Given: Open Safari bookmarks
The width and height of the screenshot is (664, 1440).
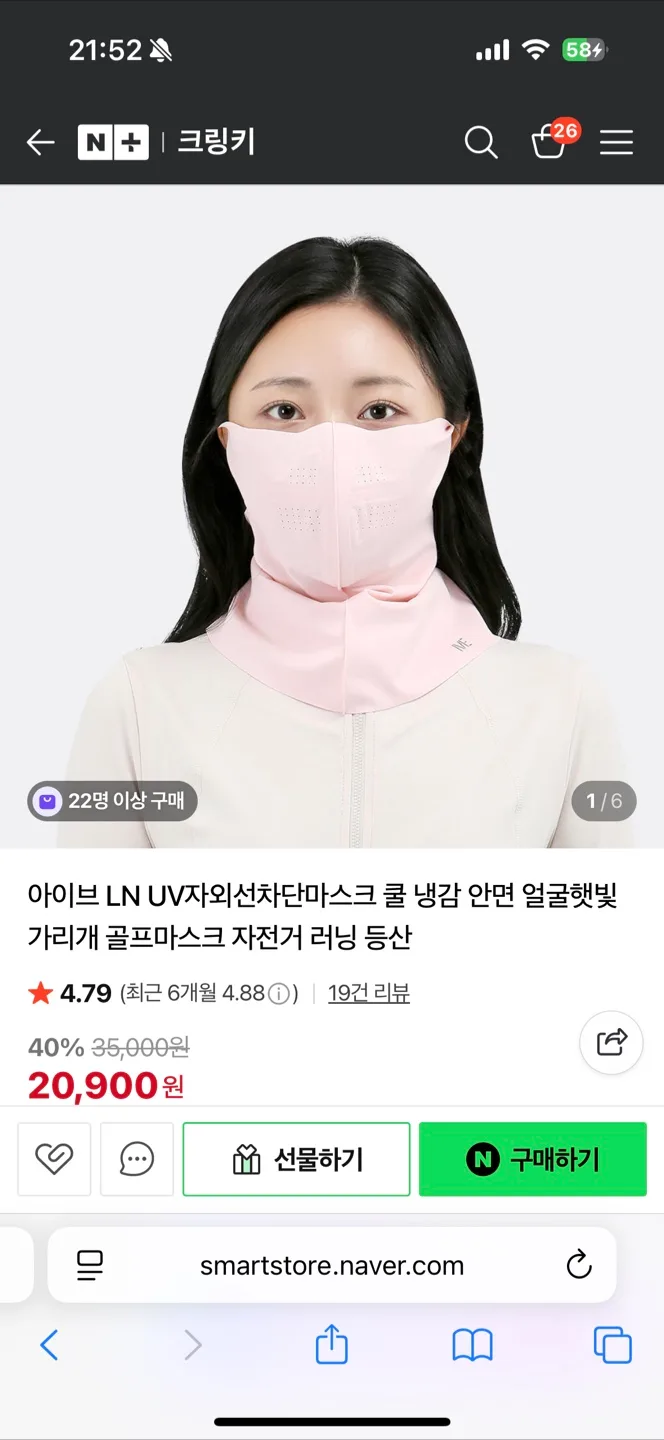Looking at the screenshot, I should 472,1346.
